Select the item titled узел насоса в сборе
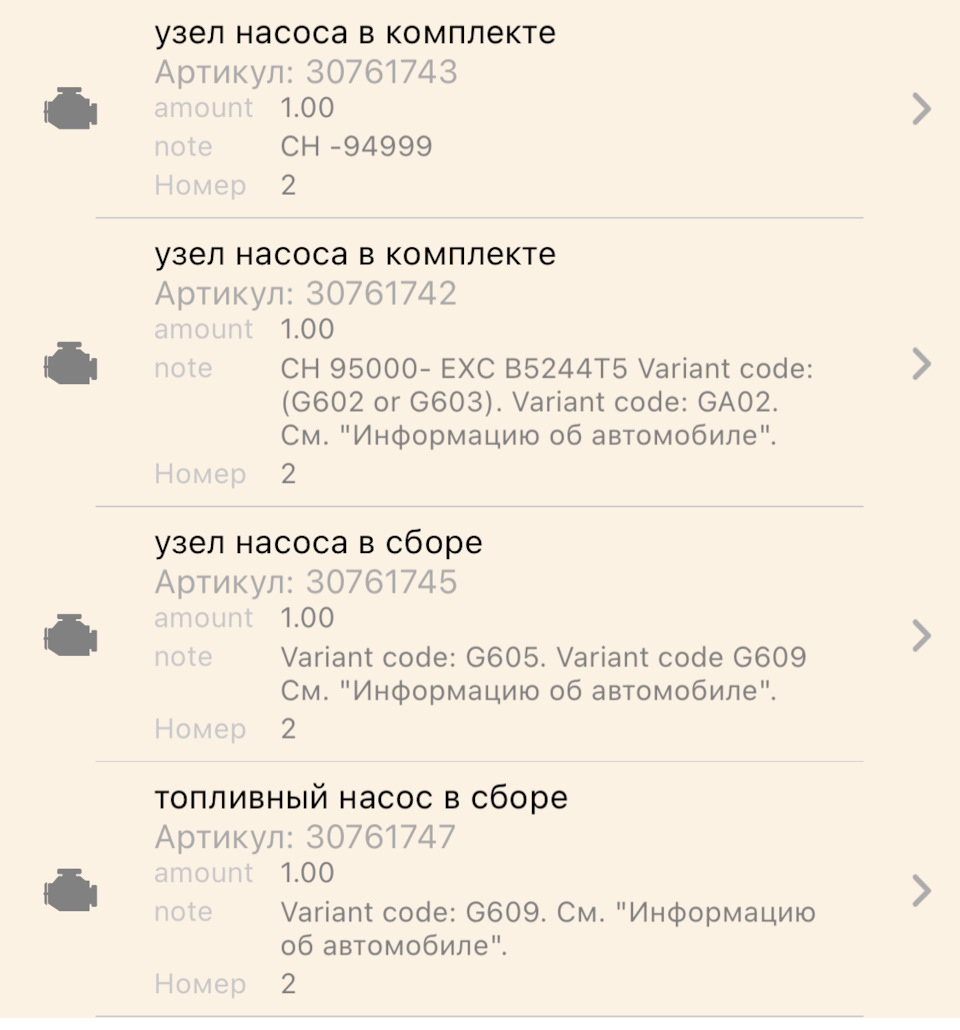 point(320,542)
